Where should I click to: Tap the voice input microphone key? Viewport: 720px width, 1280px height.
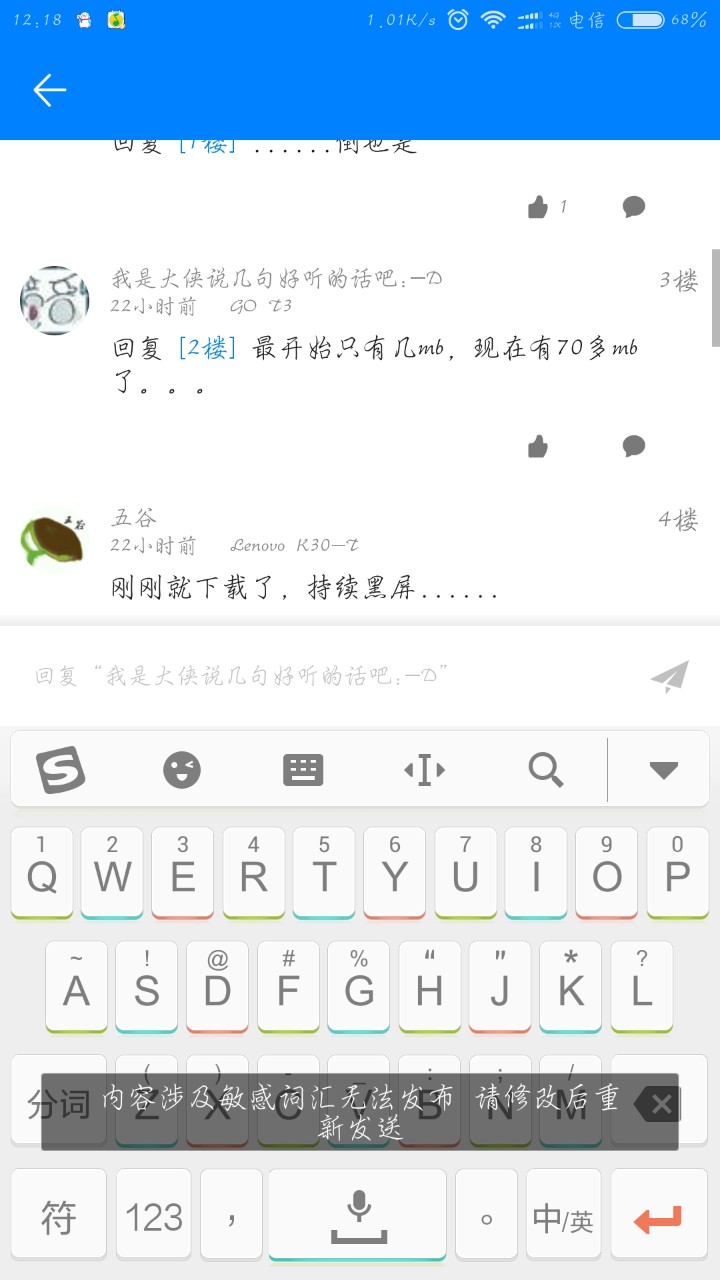tap(357, 1215)
